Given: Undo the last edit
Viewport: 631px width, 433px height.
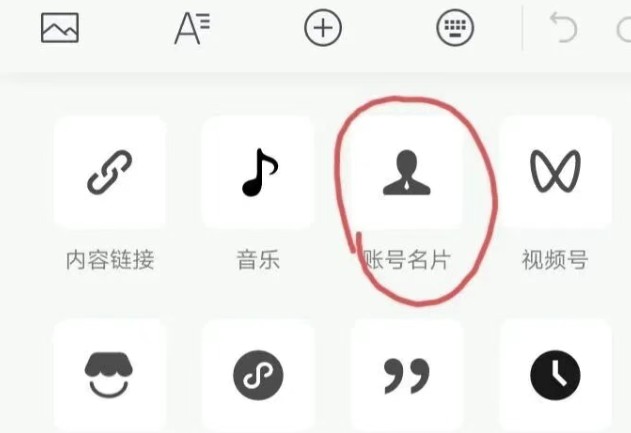Looking at the screenshot, I should [x=564, y=29].
